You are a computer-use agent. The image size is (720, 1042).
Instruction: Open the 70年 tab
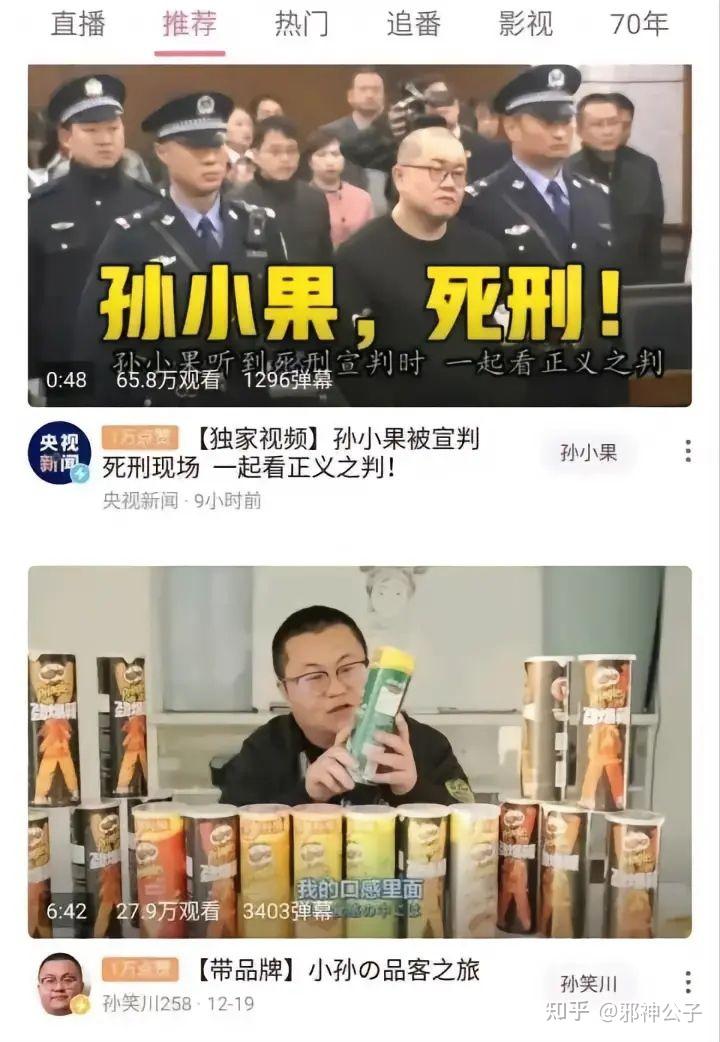tap(639, 24)
